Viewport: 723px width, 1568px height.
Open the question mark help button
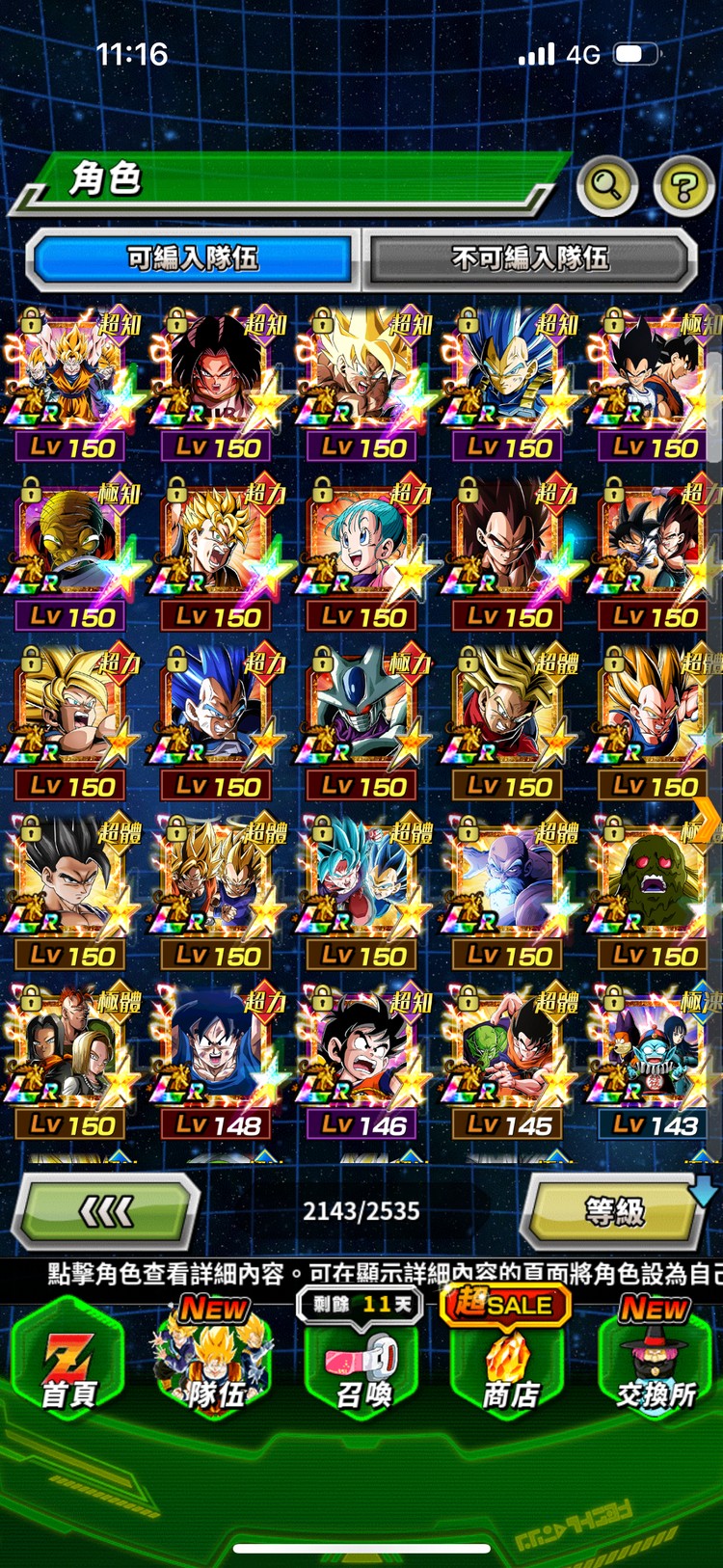coord(683,185)
